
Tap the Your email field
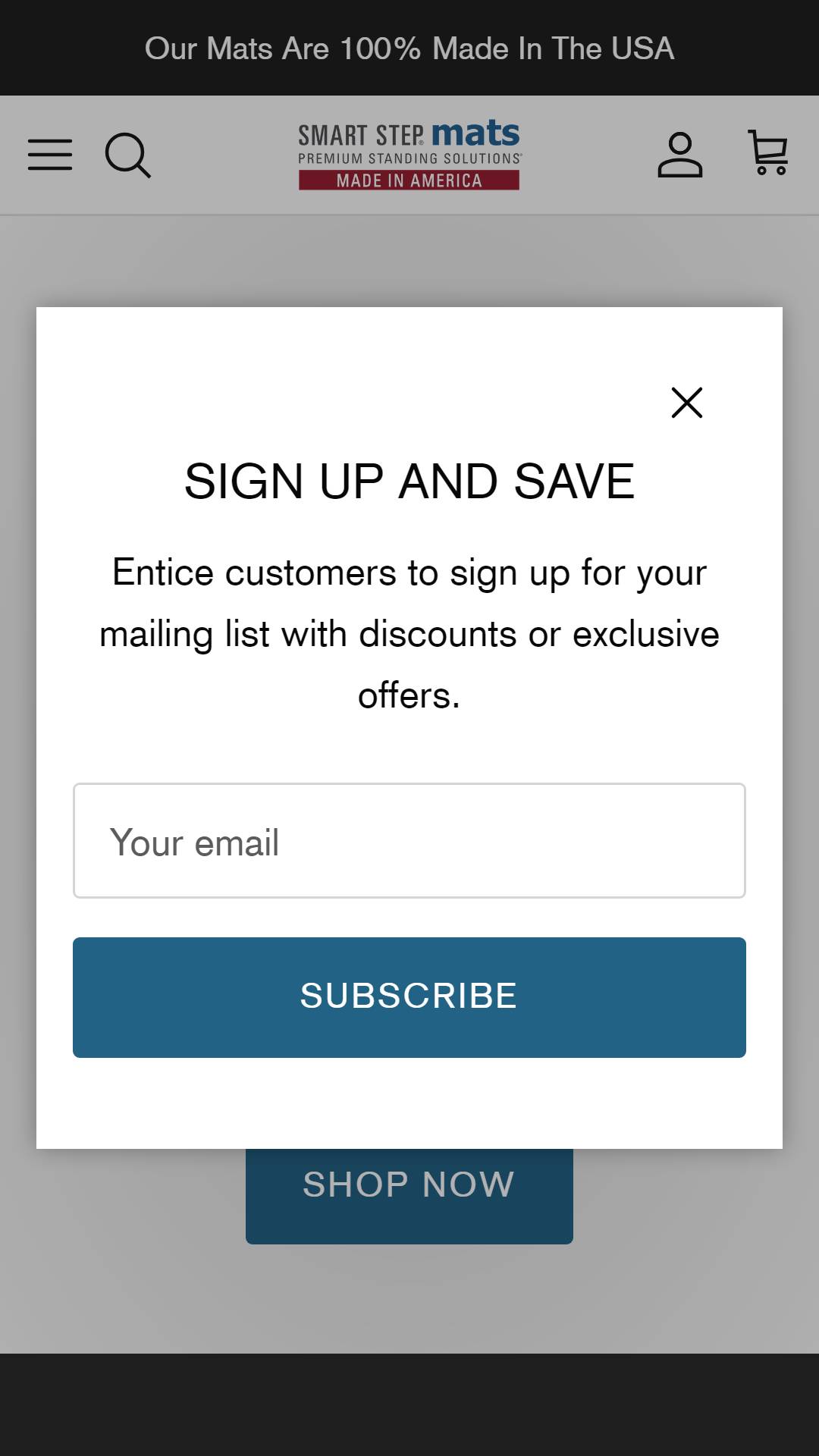(409, 840)
